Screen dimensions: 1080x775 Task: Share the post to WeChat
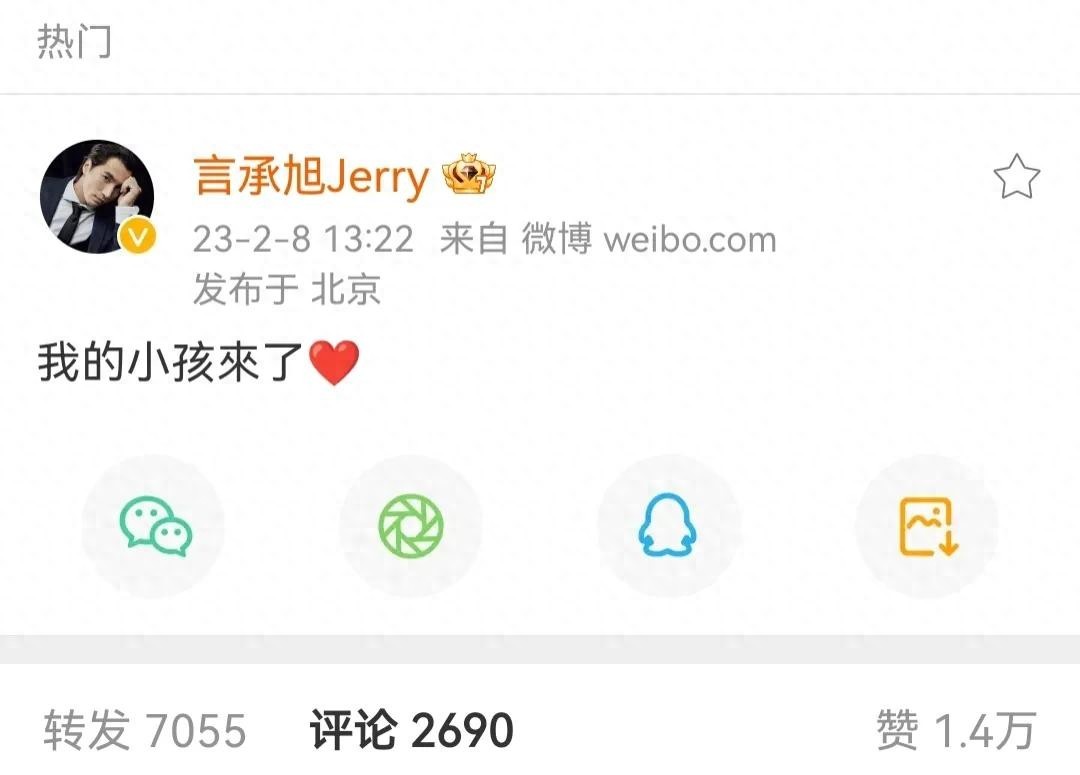[155, 526]
